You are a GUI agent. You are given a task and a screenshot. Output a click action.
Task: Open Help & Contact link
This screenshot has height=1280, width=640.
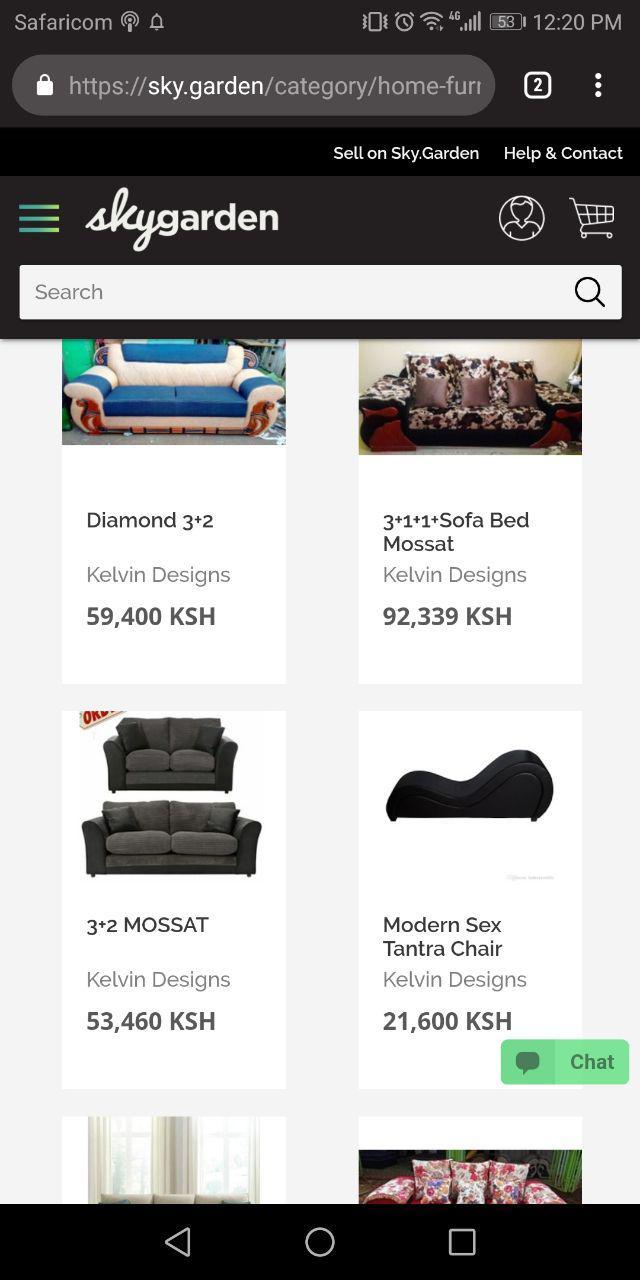click(x=563, y=153)
